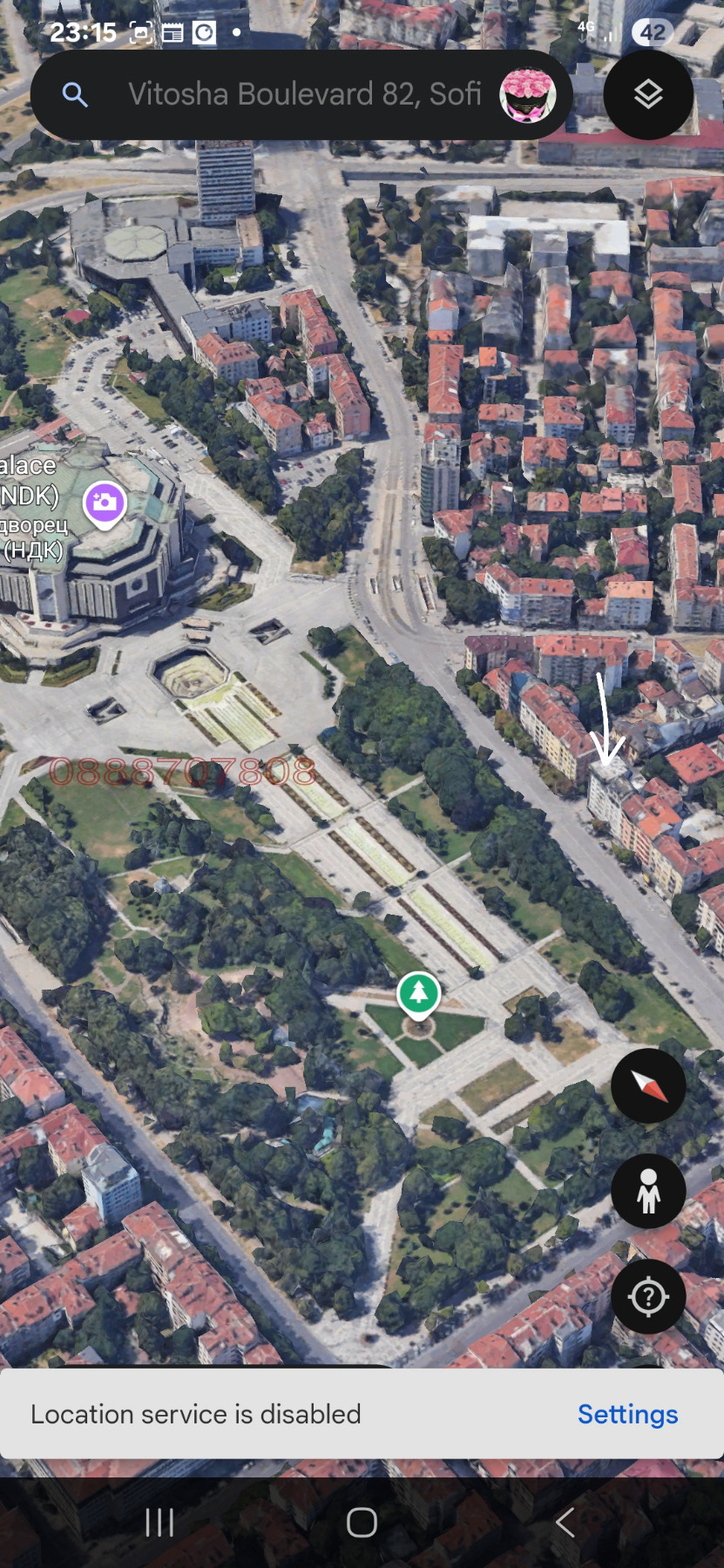
Task: Open the Vitosha Boulevard search box
Action: pos(304,94)
